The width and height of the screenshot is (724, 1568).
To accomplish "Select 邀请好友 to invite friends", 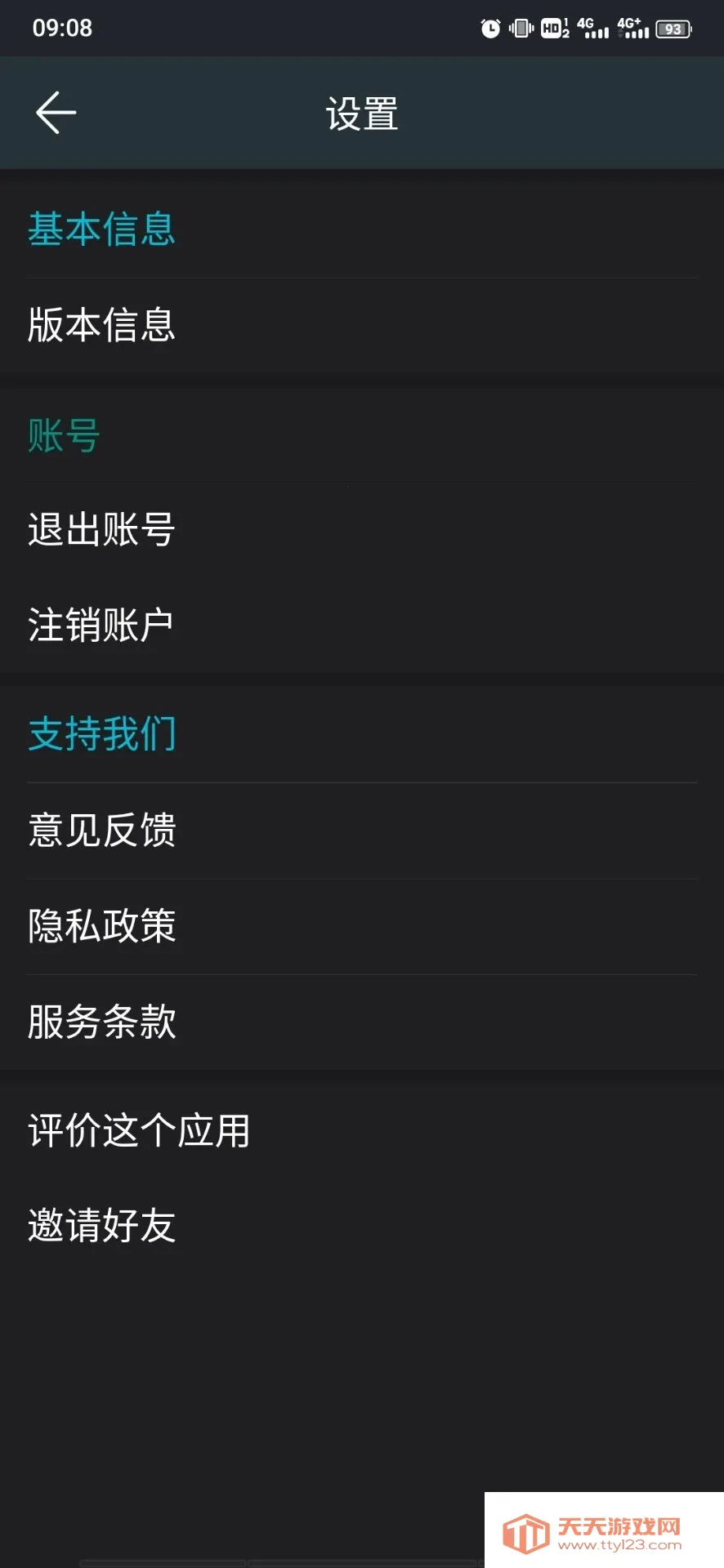I will click(101, 1225).
